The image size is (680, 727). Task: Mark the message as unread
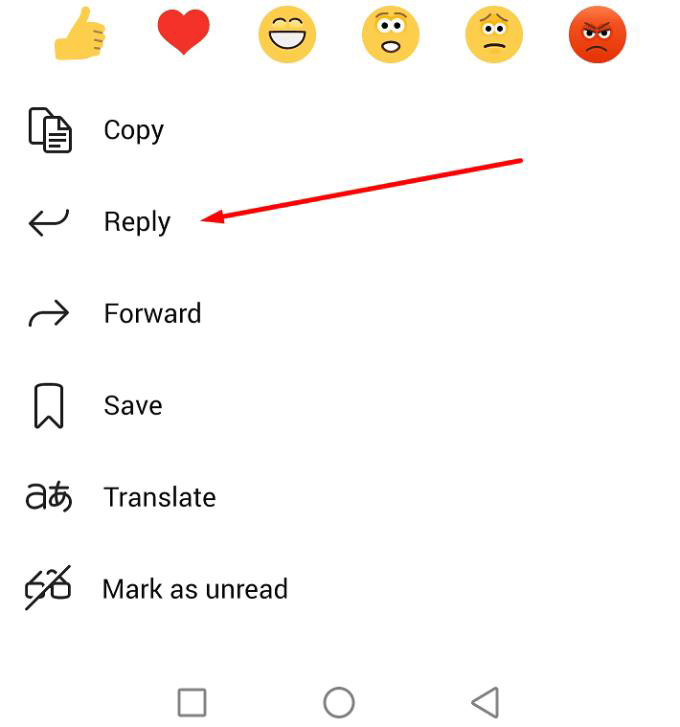[194, 589]
